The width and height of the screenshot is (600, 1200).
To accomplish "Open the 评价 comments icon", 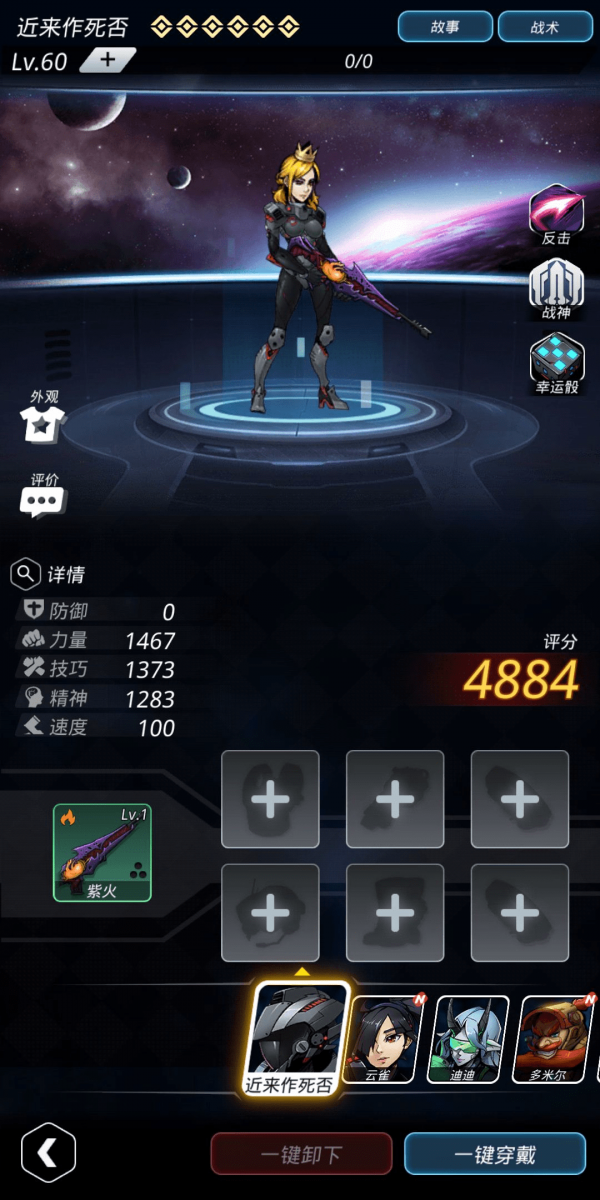I will pyautogui.click(x=42, y=497).
